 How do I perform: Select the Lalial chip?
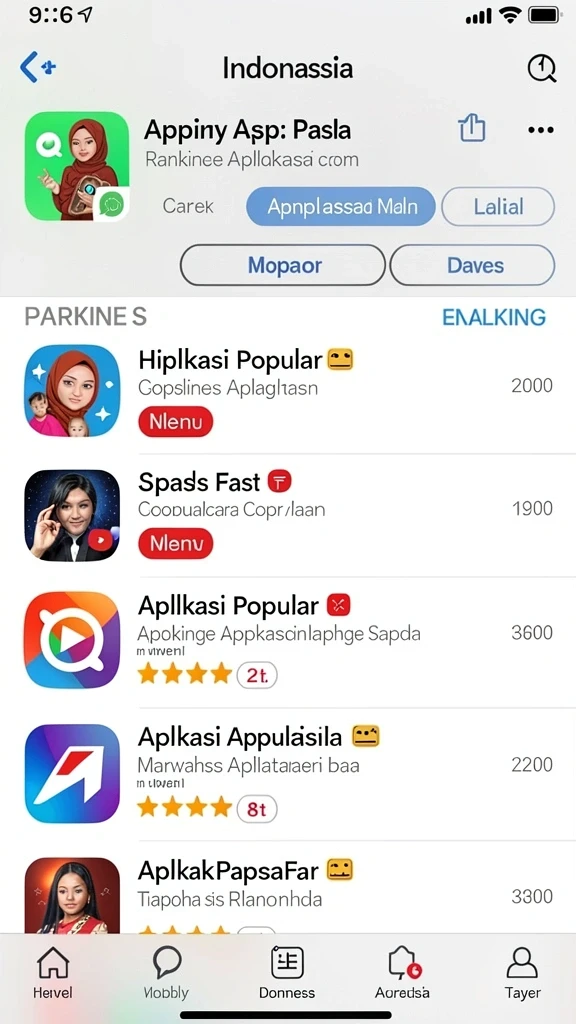[x=498, y=207]
